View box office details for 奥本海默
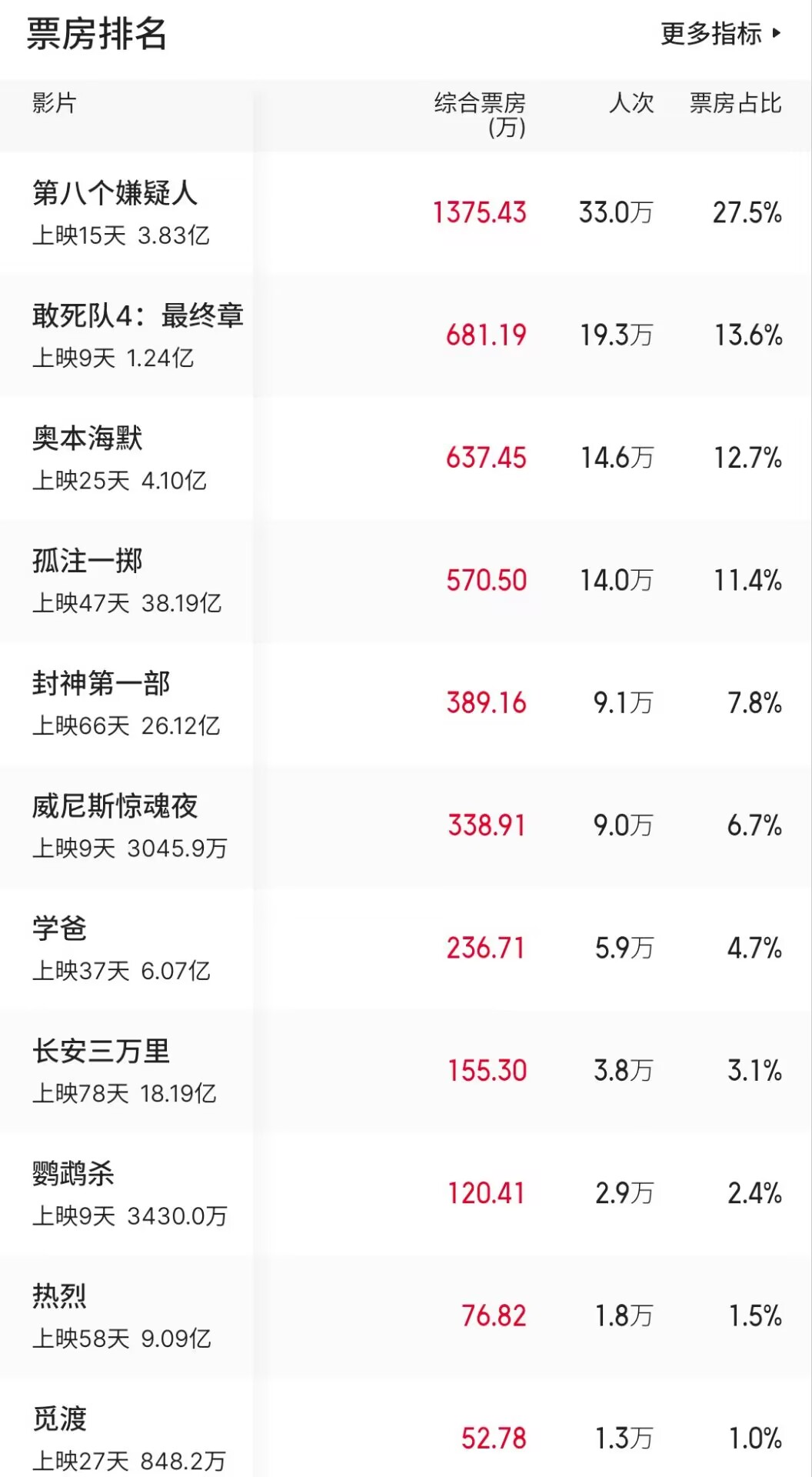812x1477 pixels. click(x=406, y=458)
